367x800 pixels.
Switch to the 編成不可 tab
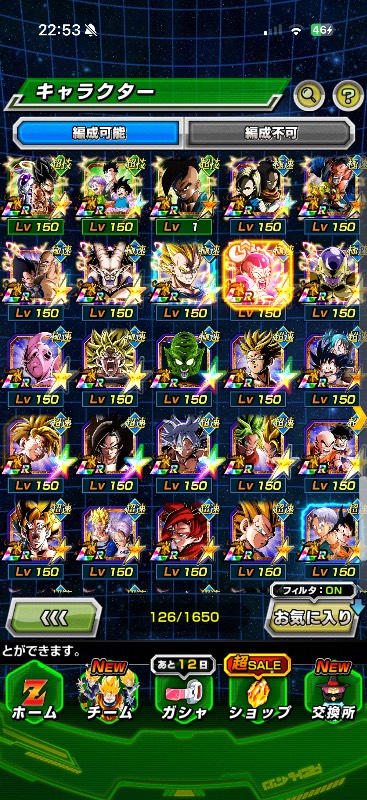pyautogui.click(x=271, y=134)
